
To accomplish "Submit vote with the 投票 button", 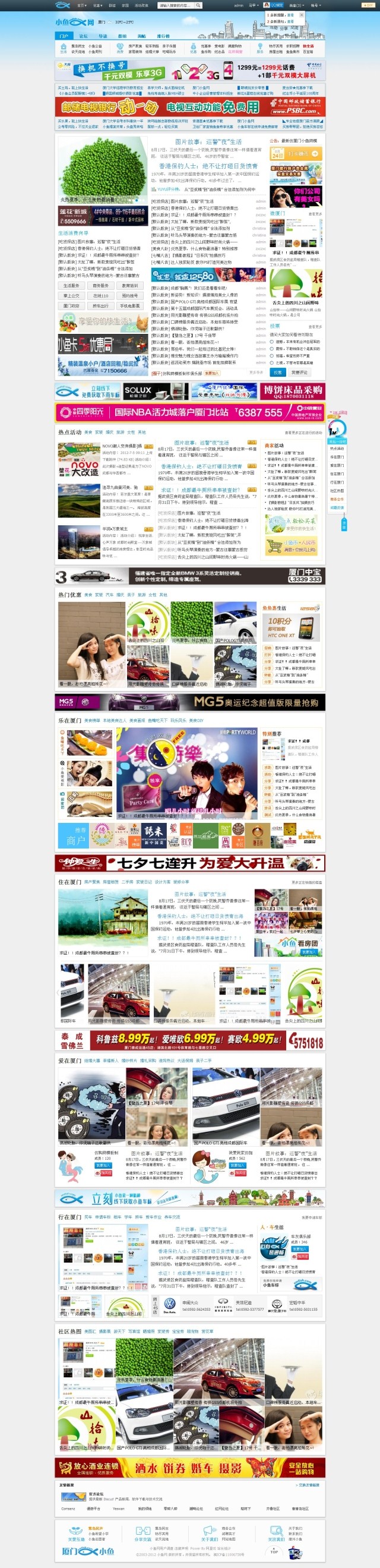I will (277, 372).
